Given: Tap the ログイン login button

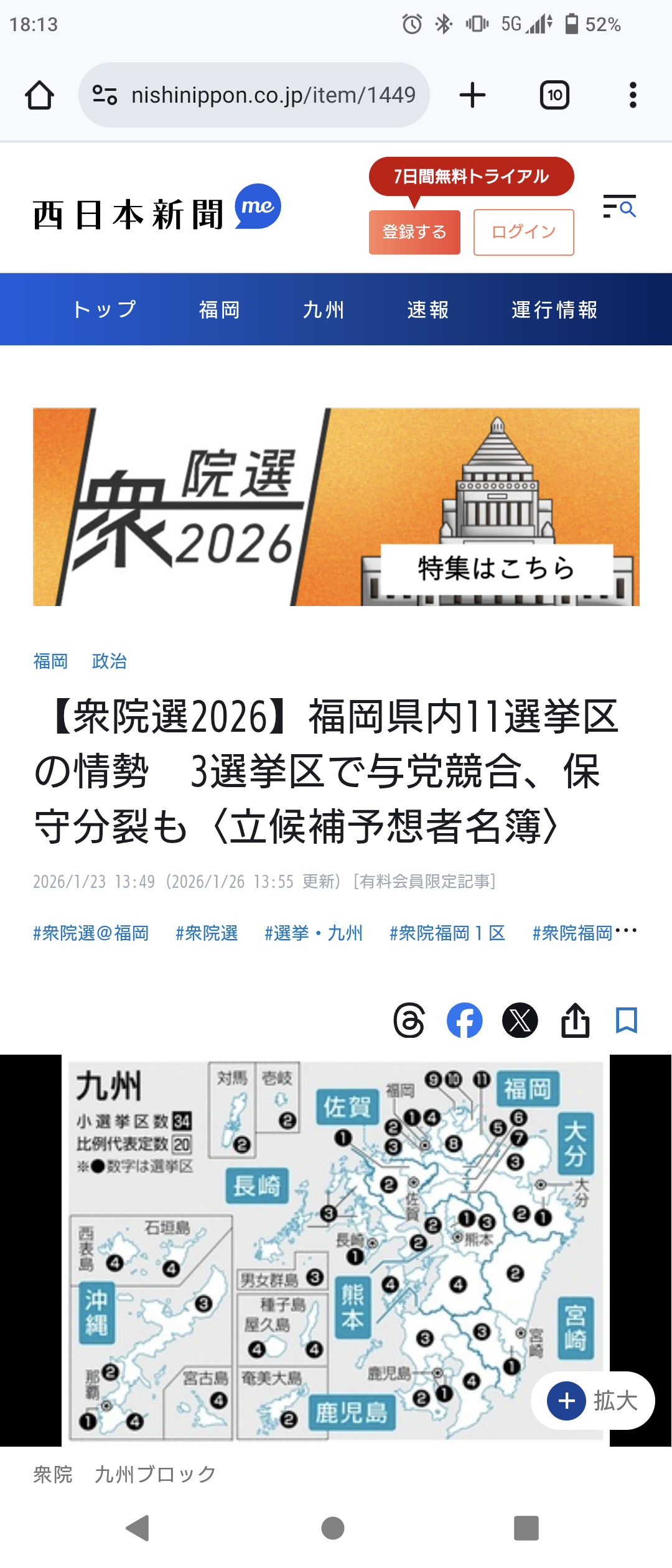Looking at the screenshot, I should 523,232.
